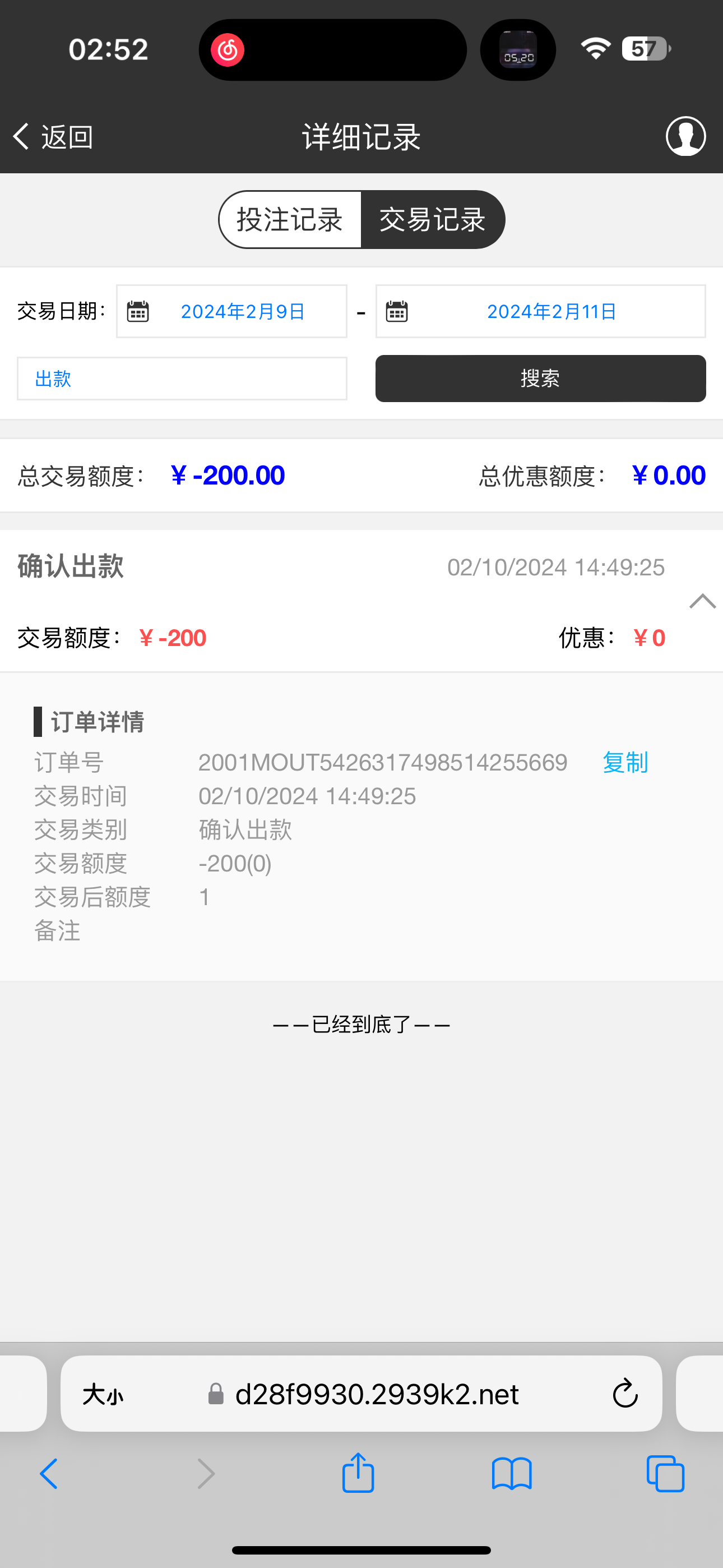Show all open Safari tabs
723x1568 pixels.
[665, 1474]
